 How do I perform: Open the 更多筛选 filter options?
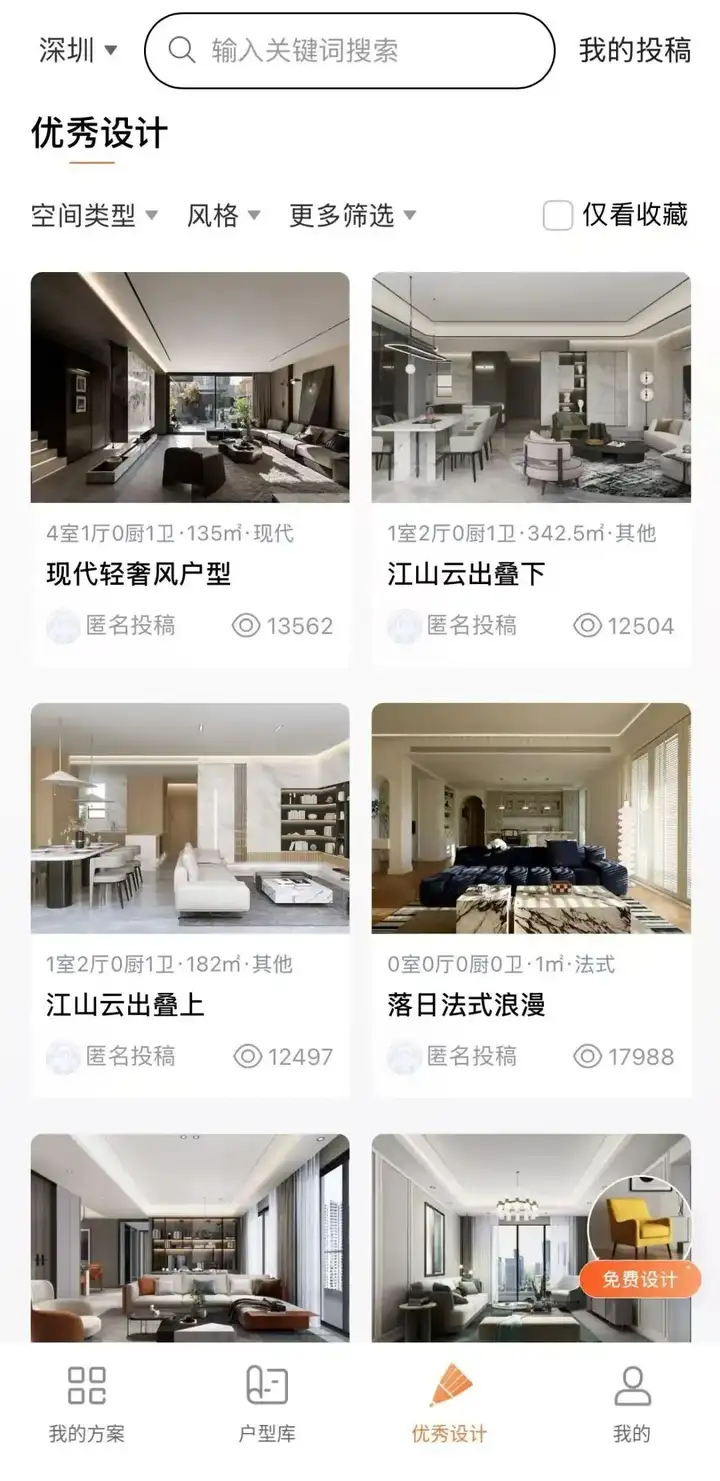pos(352,215)
